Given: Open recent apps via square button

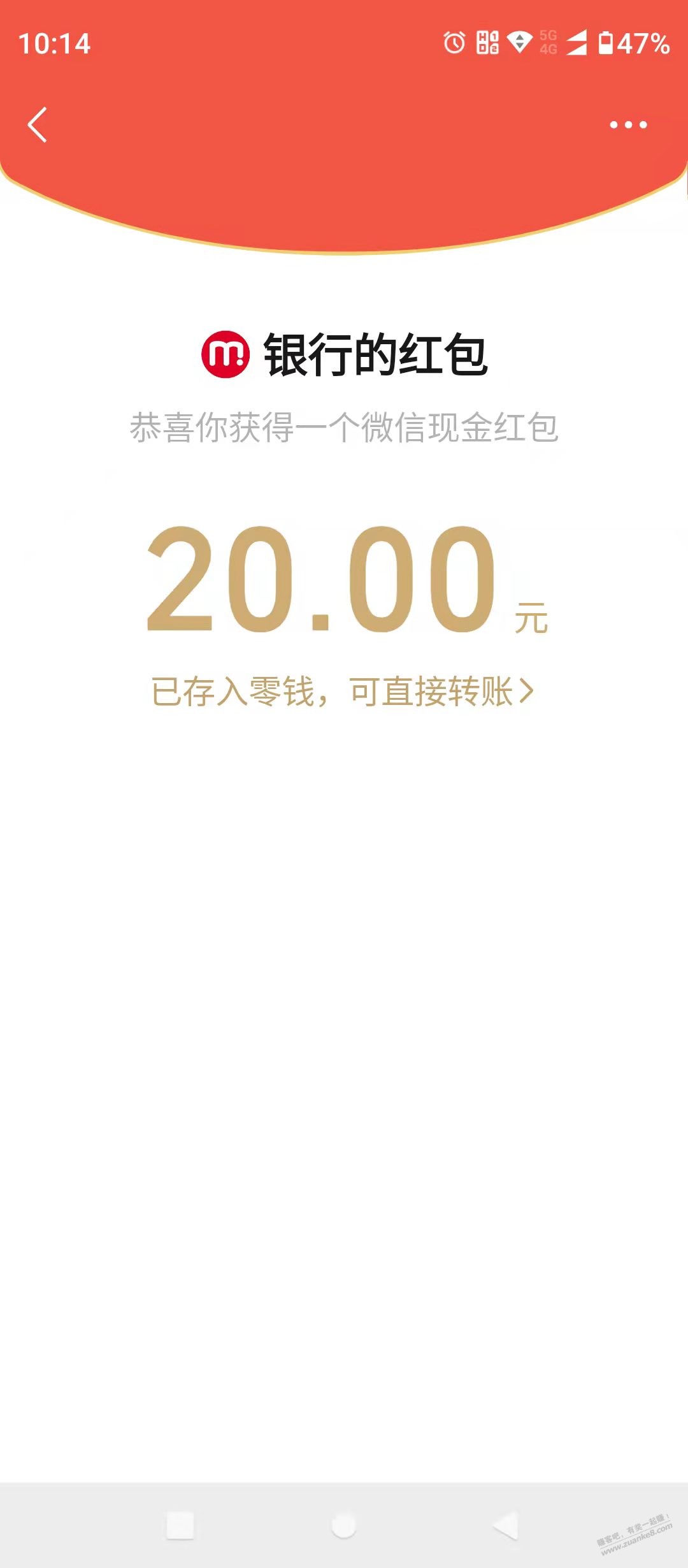Looking at the screenshot, I should coord(180,1526).
